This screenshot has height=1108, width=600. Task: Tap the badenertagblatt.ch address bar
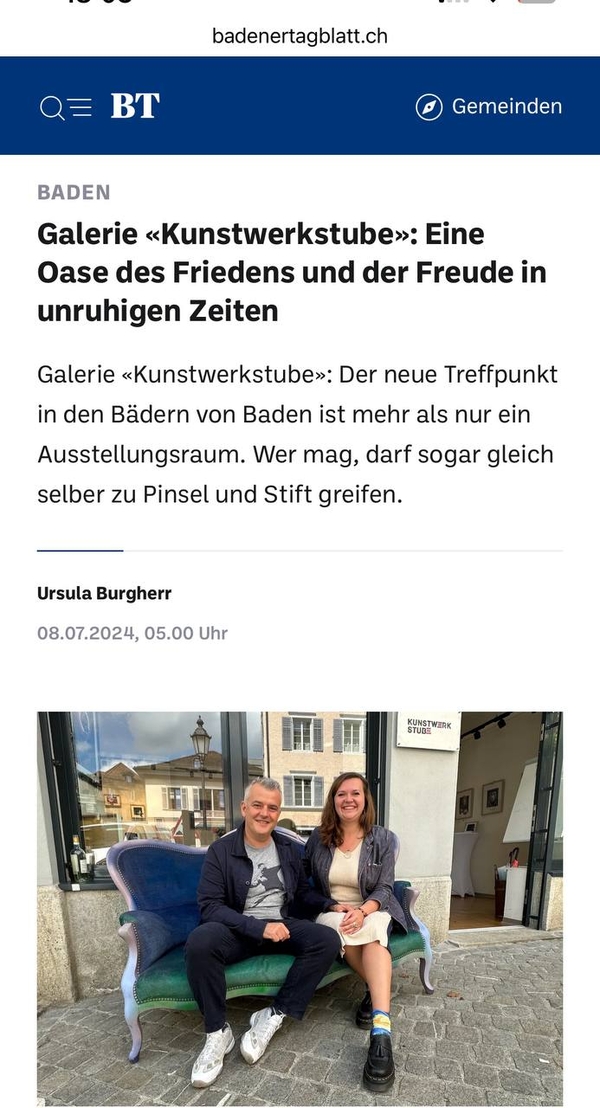300,36
